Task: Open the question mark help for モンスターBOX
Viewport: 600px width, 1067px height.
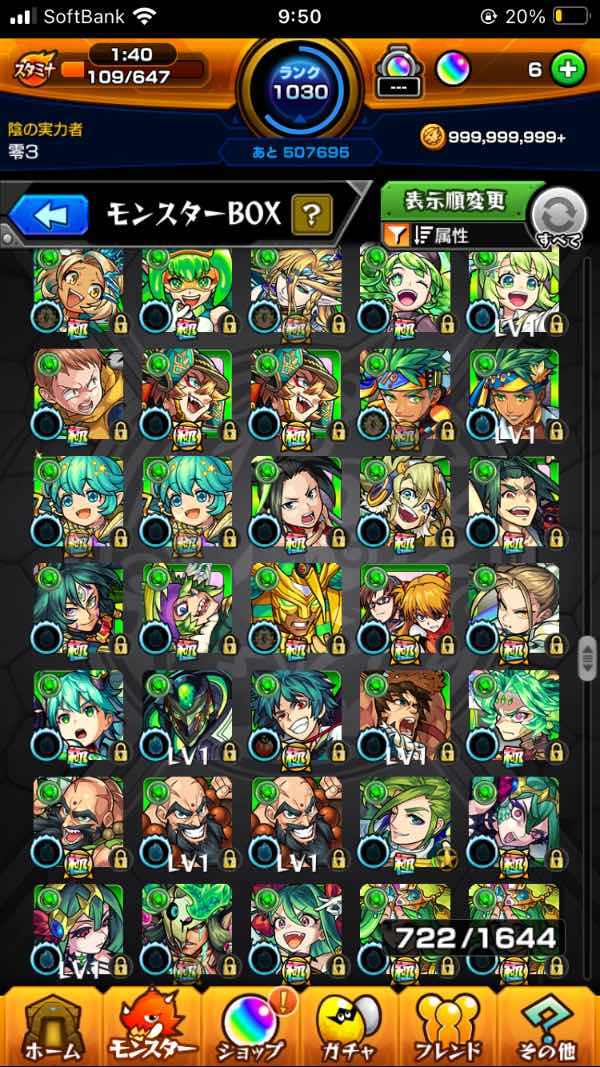Action: pyautogui.click(x=312, y=214)
